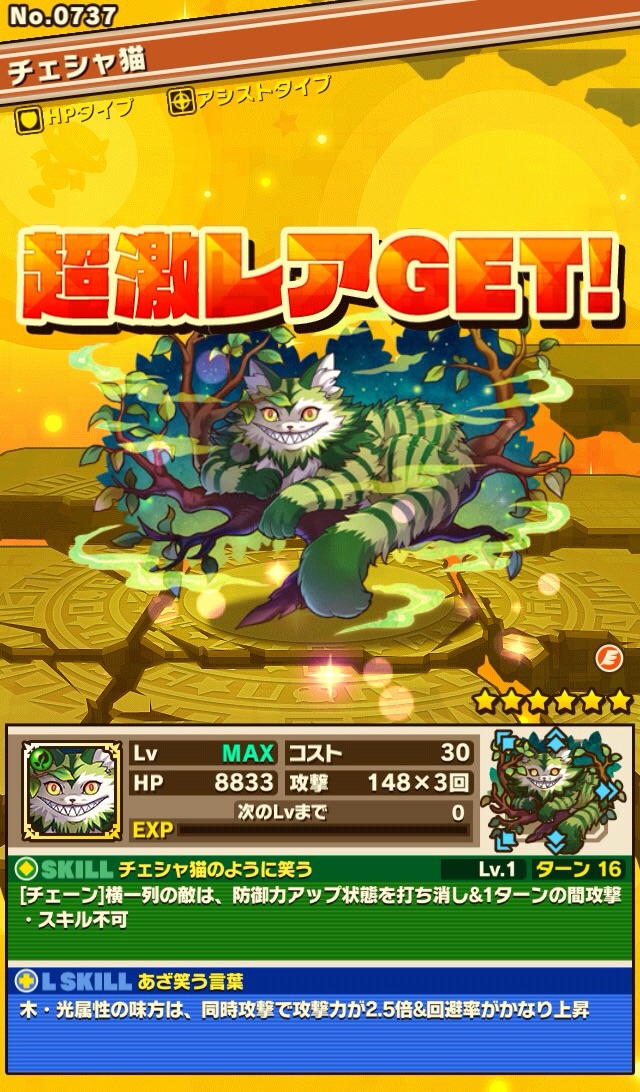Tap the attack-direction arrows character image

coord(553,788)
